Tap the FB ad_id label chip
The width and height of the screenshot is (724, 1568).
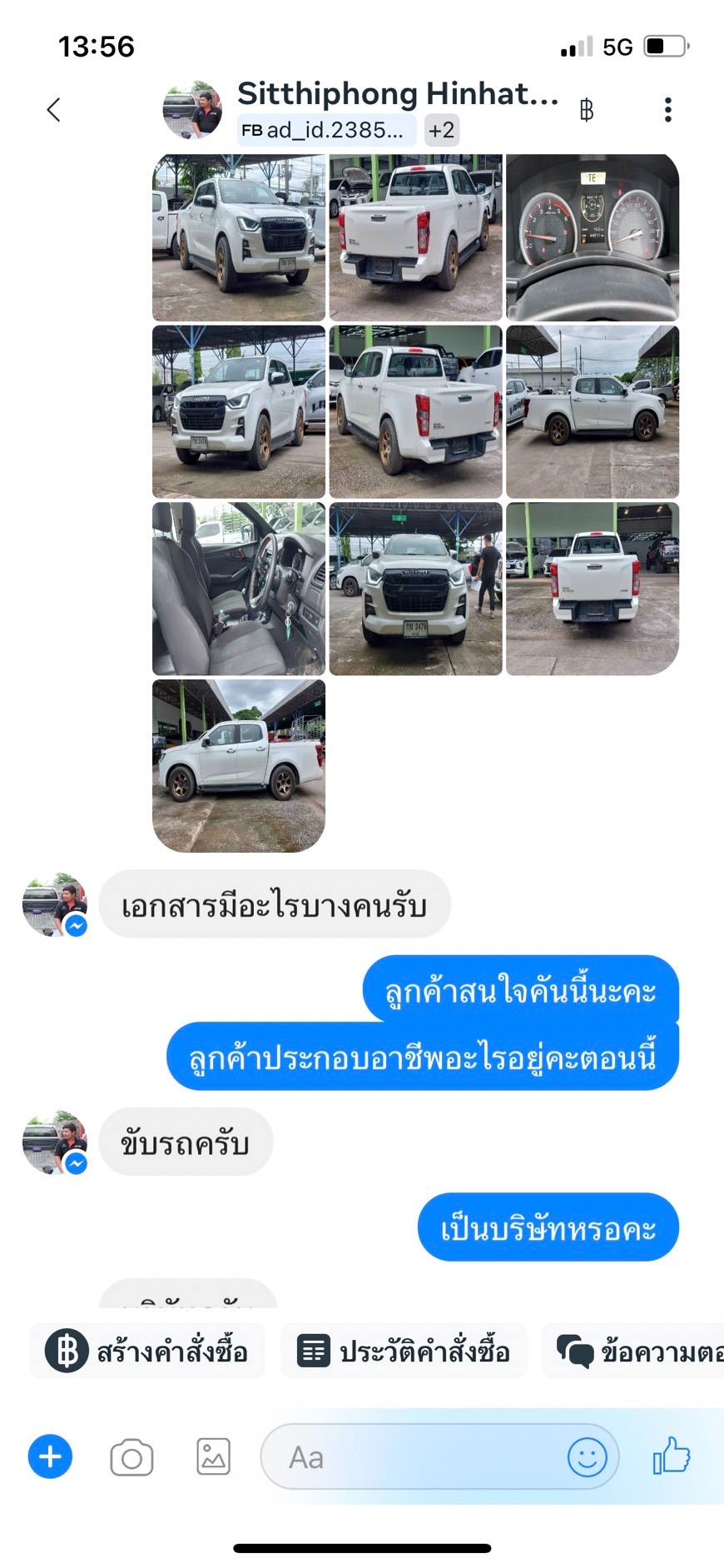point(326,130)
